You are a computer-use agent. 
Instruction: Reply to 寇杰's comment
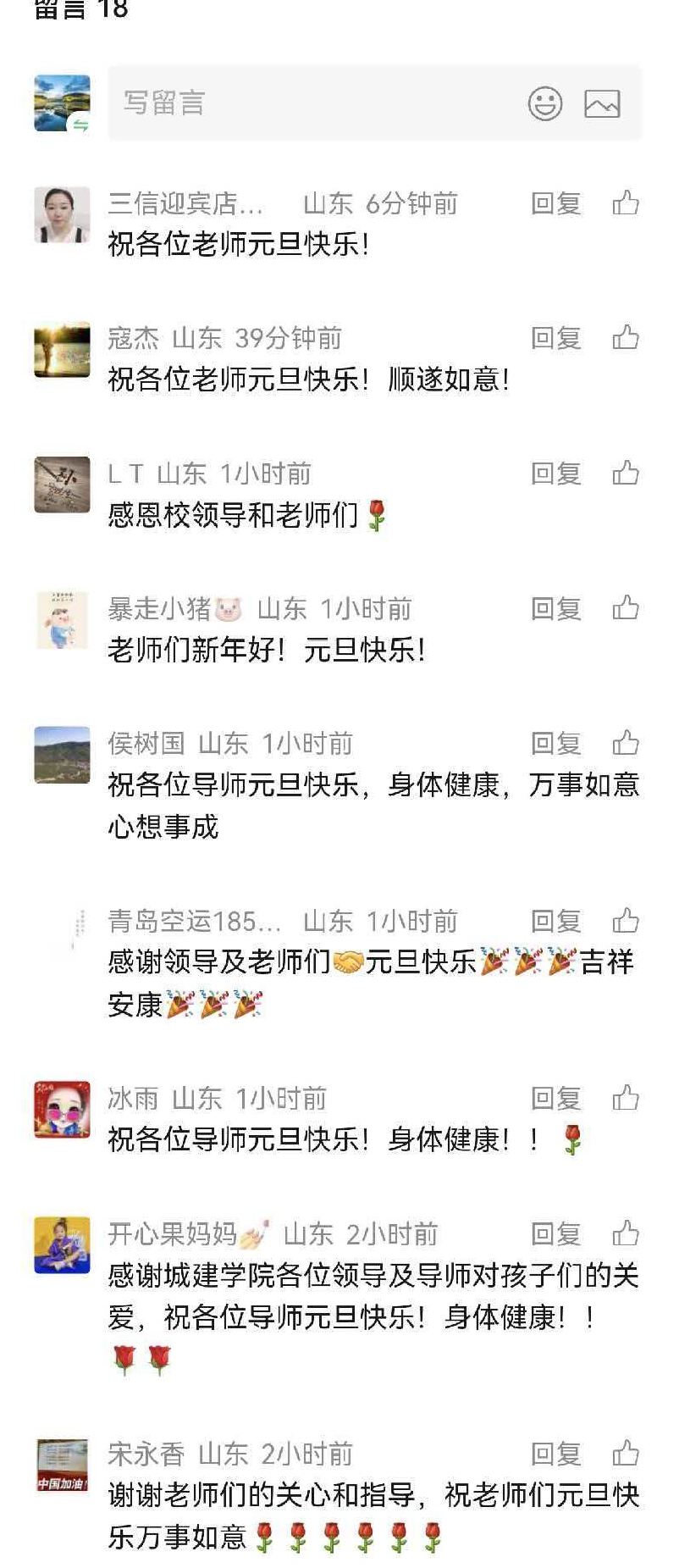[555, 338]
